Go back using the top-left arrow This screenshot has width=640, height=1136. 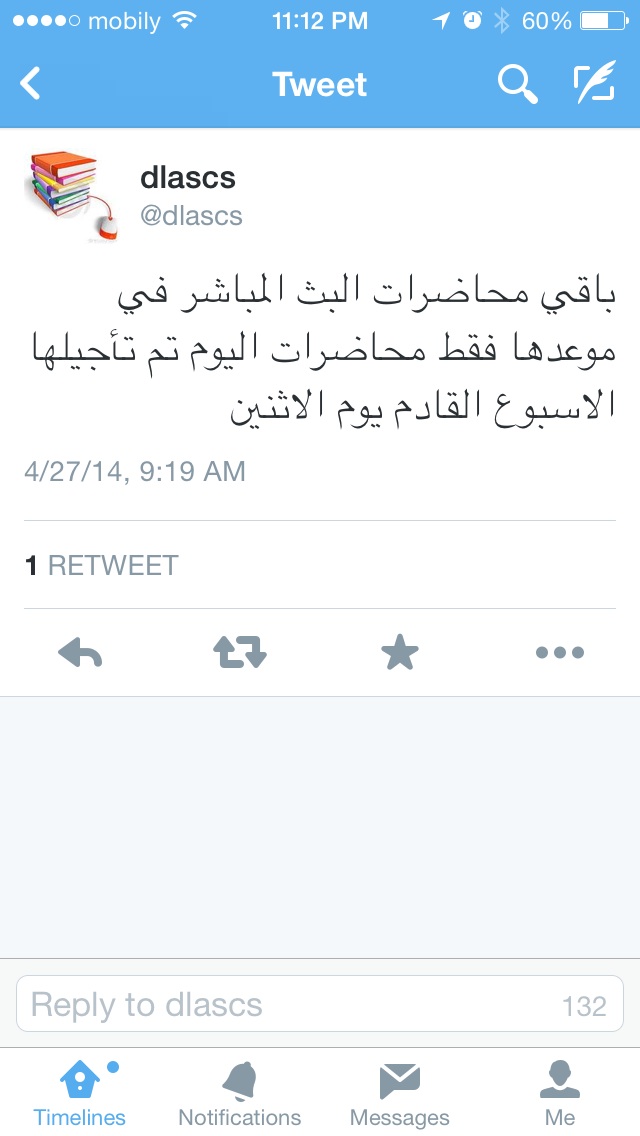click(x=30, y=83)
